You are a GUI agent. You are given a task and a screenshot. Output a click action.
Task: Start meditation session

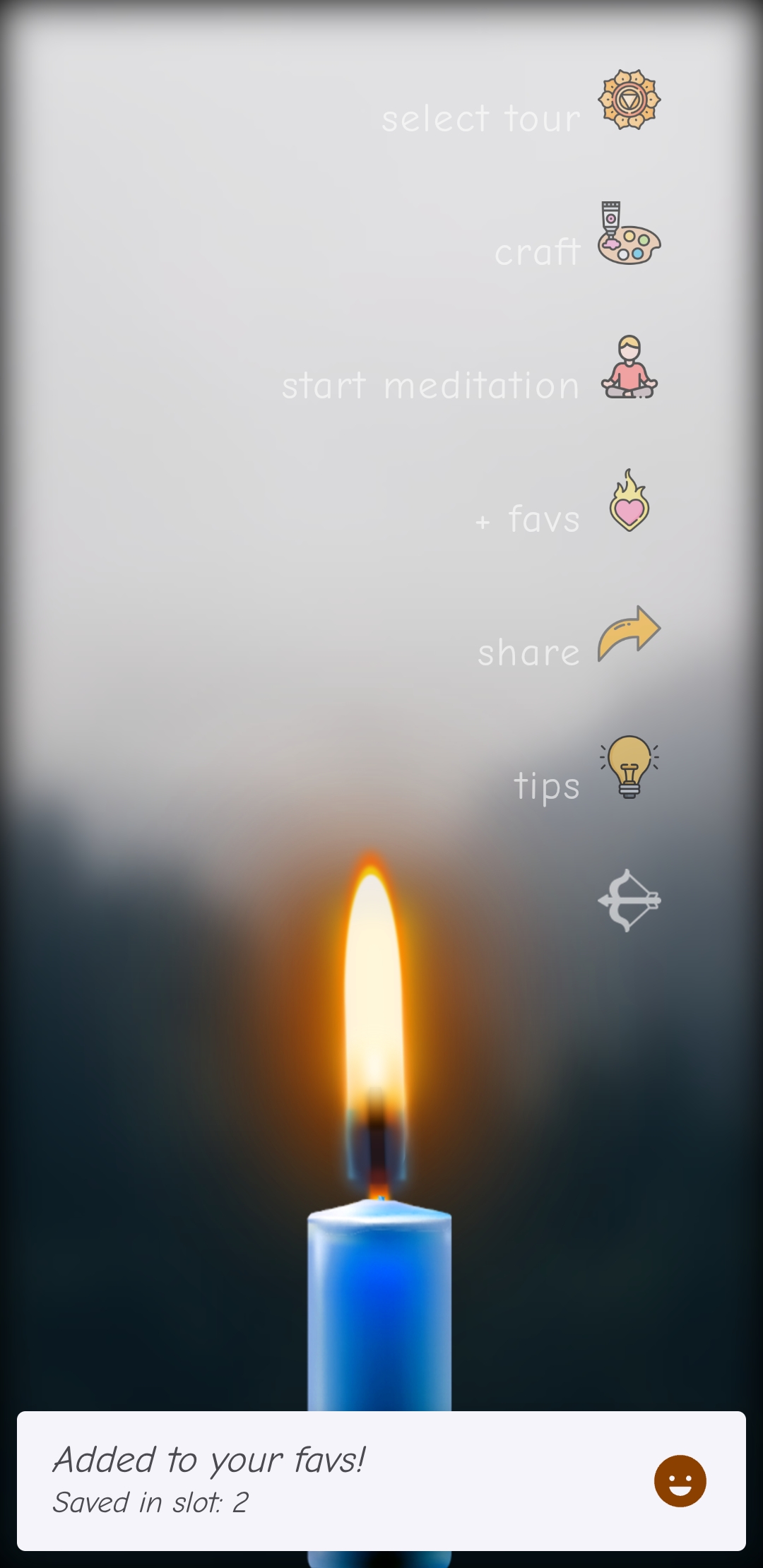[x=628, y=367]
